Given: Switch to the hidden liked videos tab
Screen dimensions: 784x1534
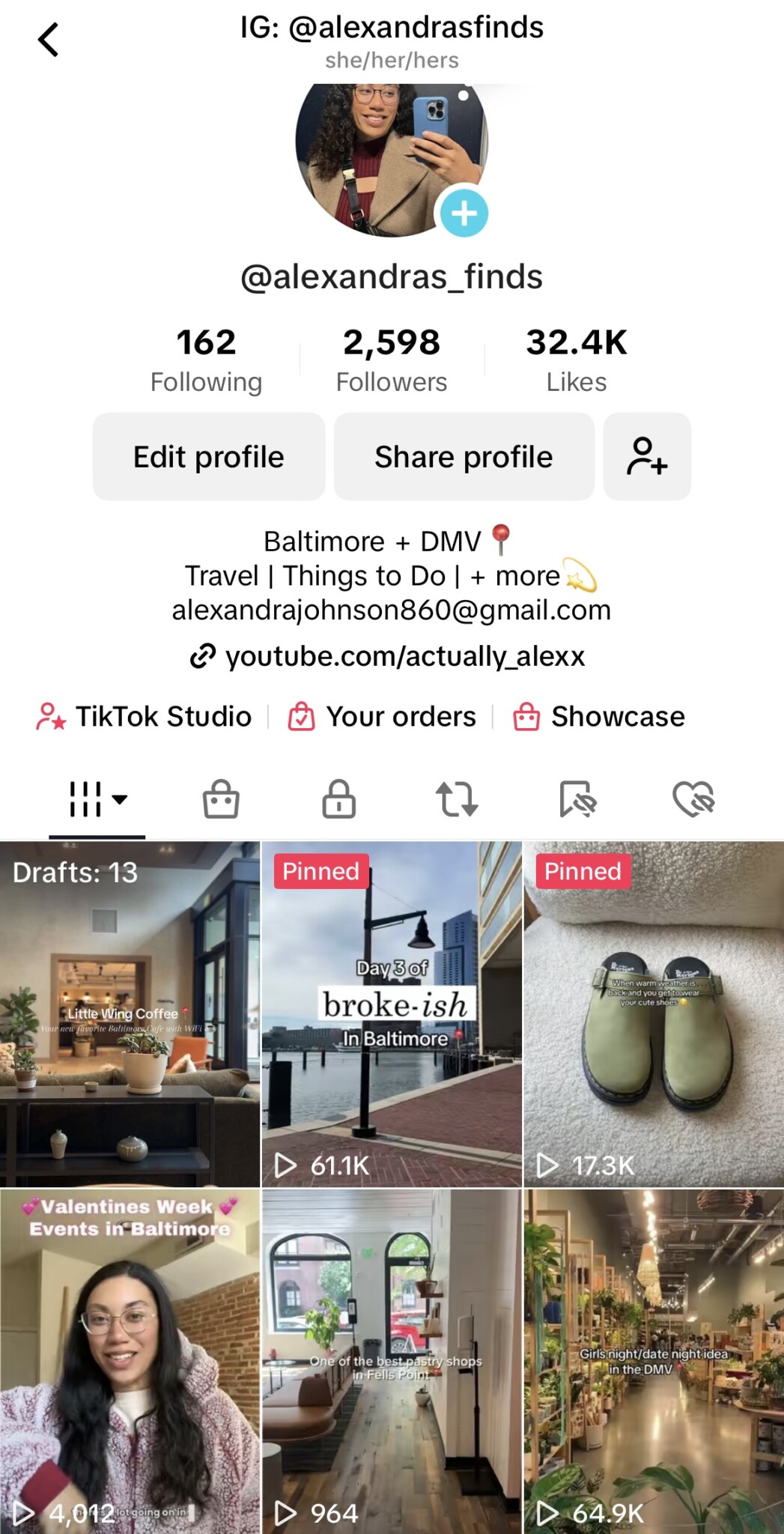Looking at the screenshot, I should click(x=693, y=799).
